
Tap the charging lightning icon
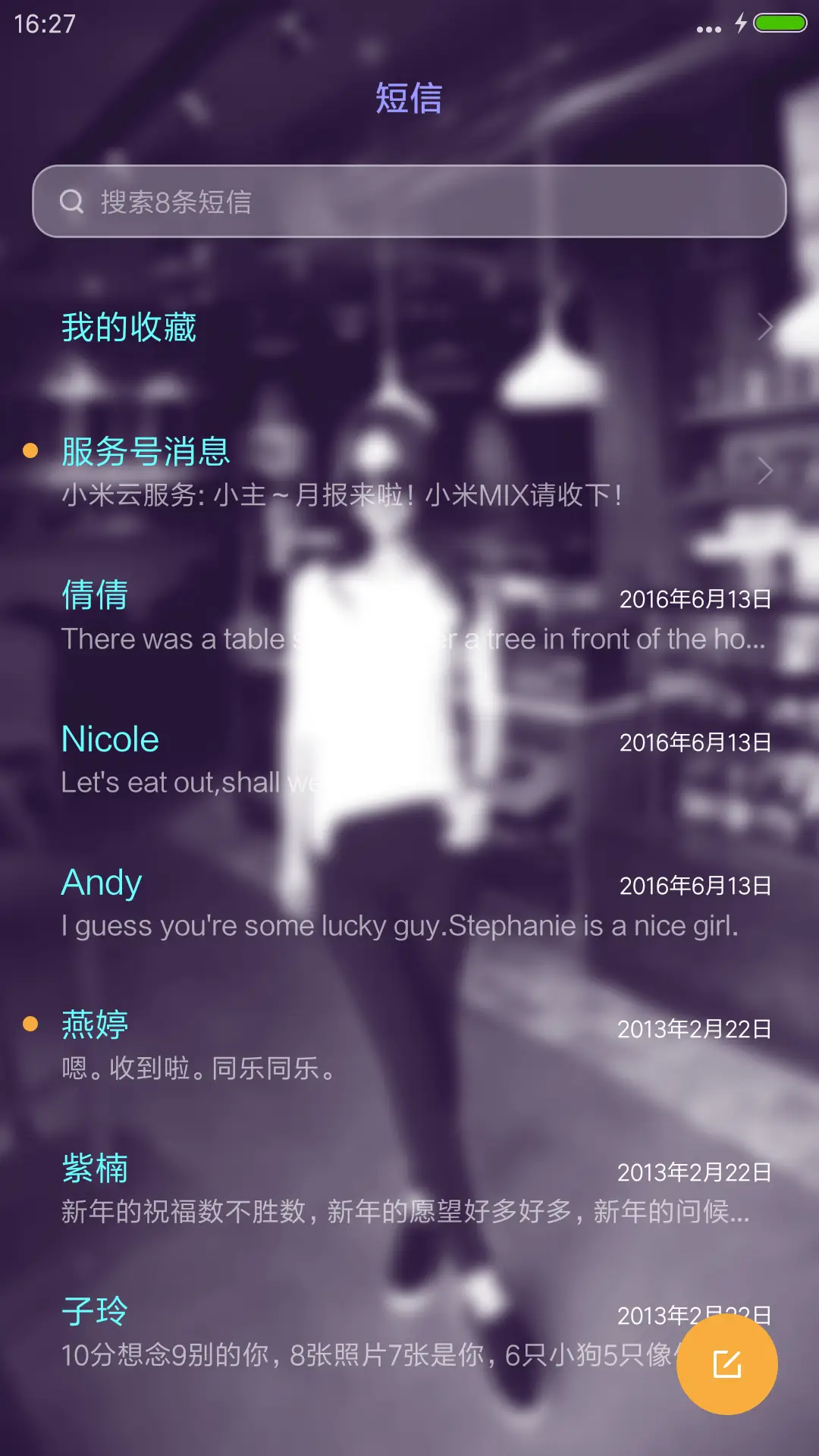pyautogui.click(x=739, y=24)
